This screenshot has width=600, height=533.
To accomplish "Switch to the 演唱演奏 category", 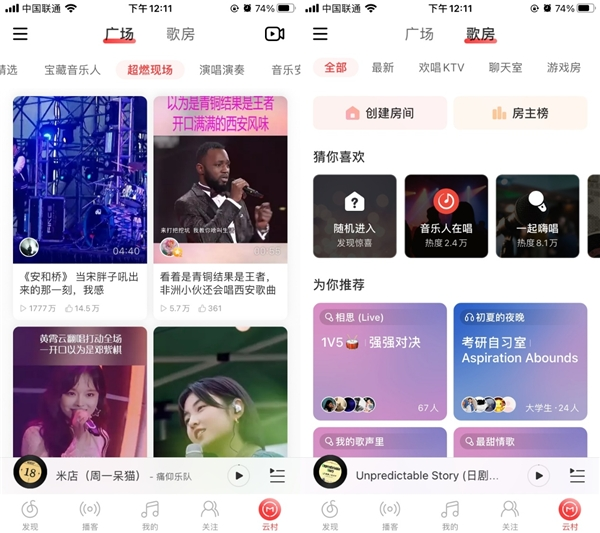I will tap(222, 70).
